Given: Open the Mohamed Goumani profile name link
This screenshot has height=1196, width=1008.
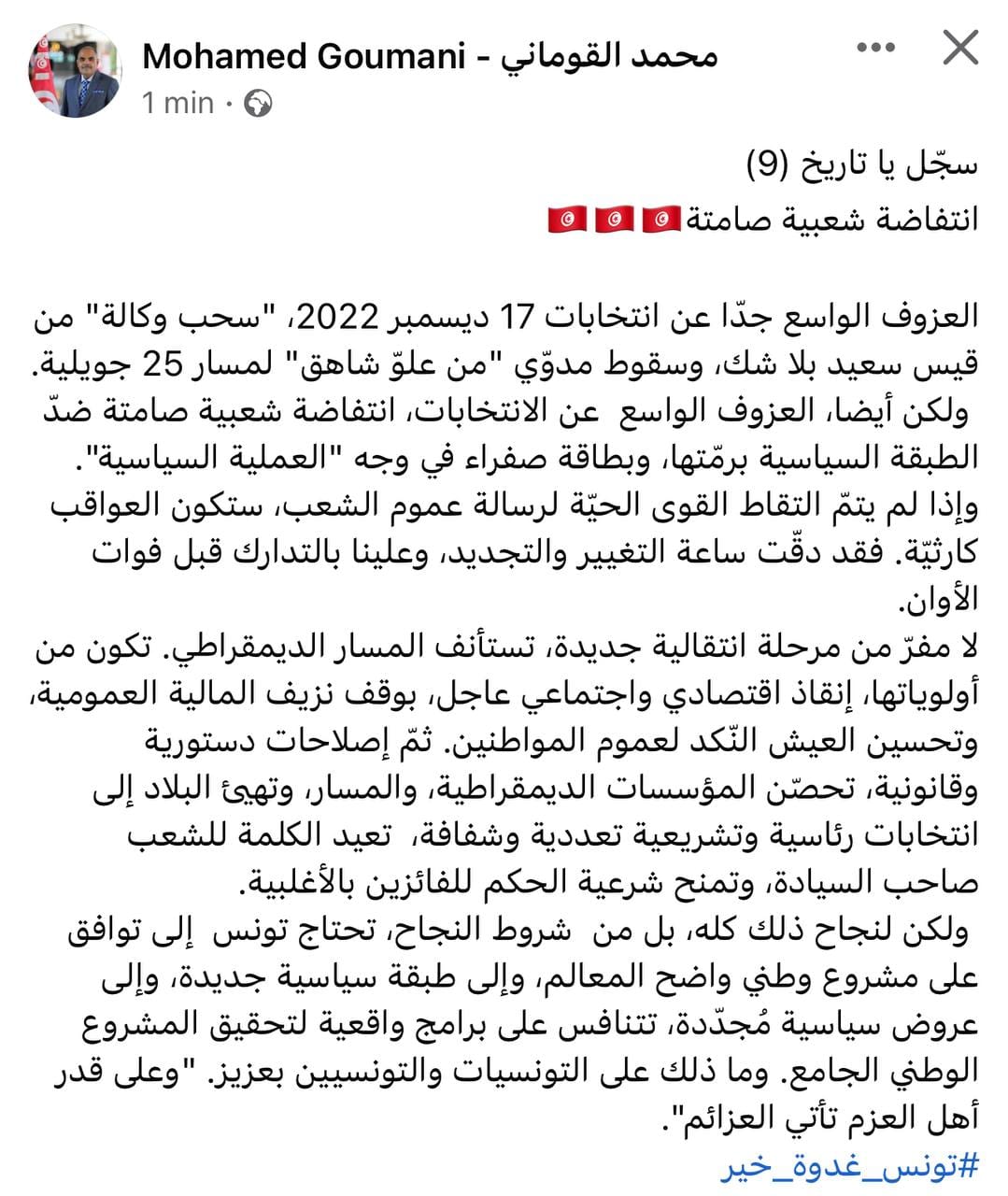Looking at the screenshot, I should point(430,56).
